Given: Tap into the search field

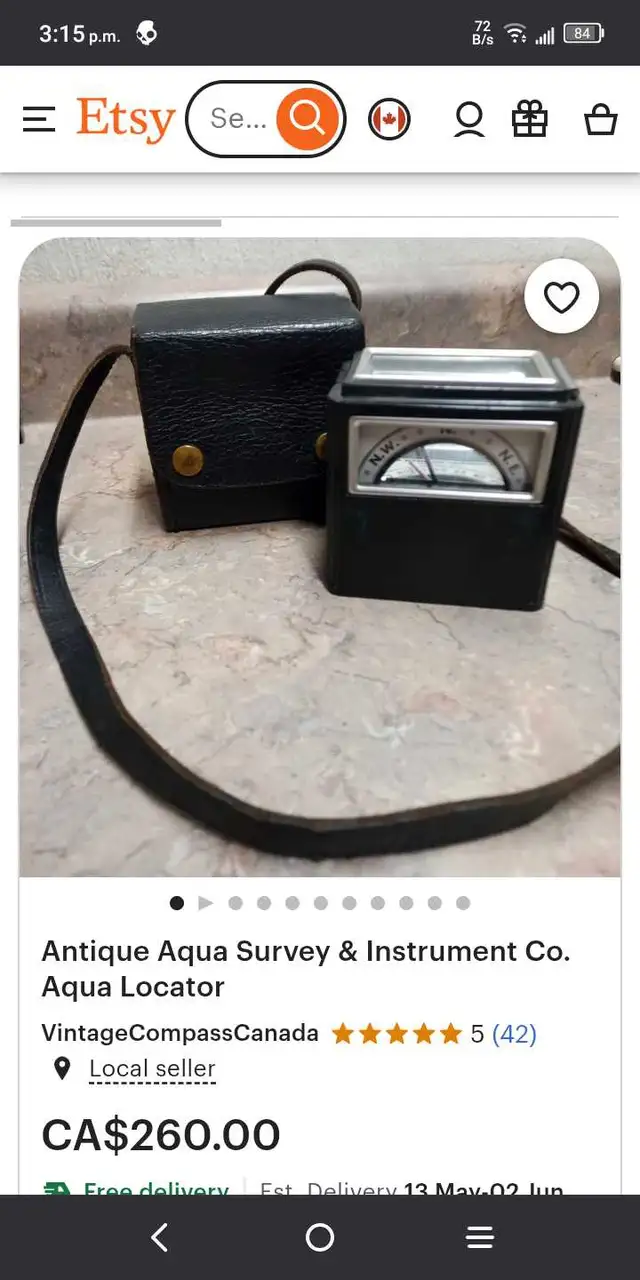Looking at the screenshot, I should click(239, 119).
